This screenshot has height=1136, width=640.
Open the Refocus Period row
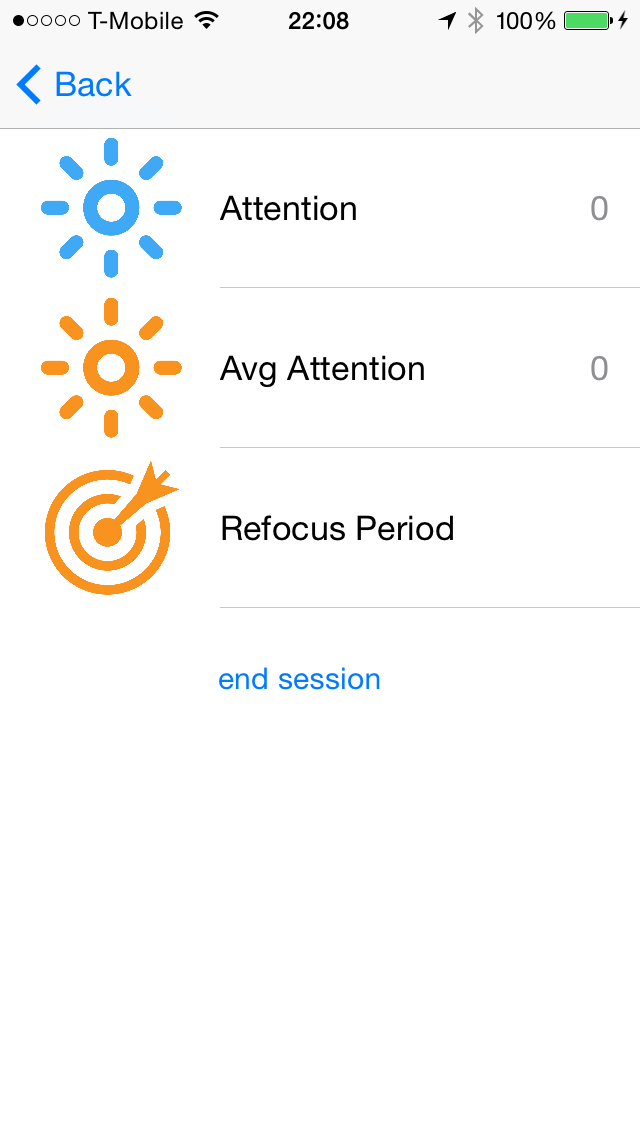[x=320, y=528]
